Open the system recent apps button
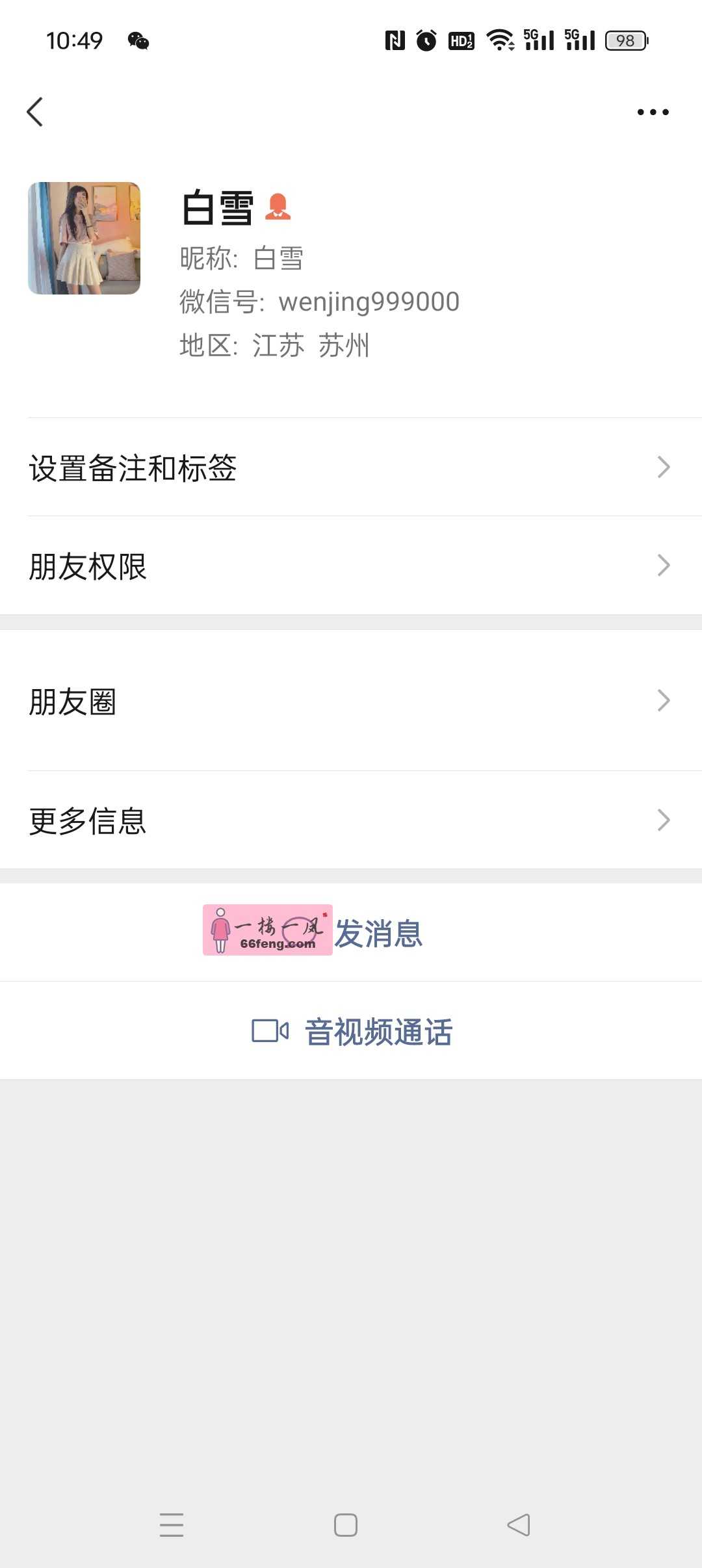Image resolution: width=702 pixels, height=1568 pixels. pos(172,1524)
